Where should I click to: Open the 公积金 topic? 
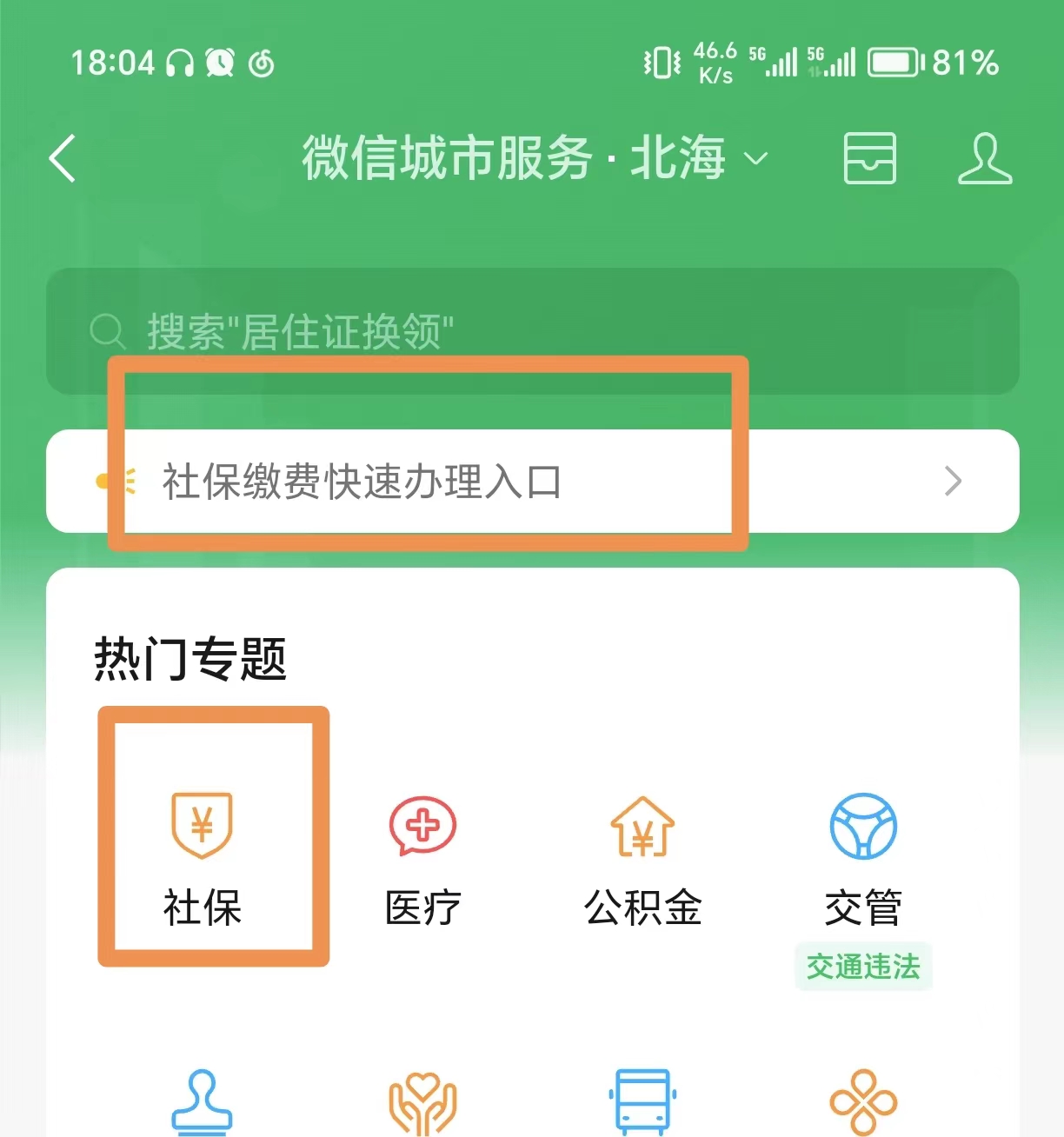tap(642, 856)
